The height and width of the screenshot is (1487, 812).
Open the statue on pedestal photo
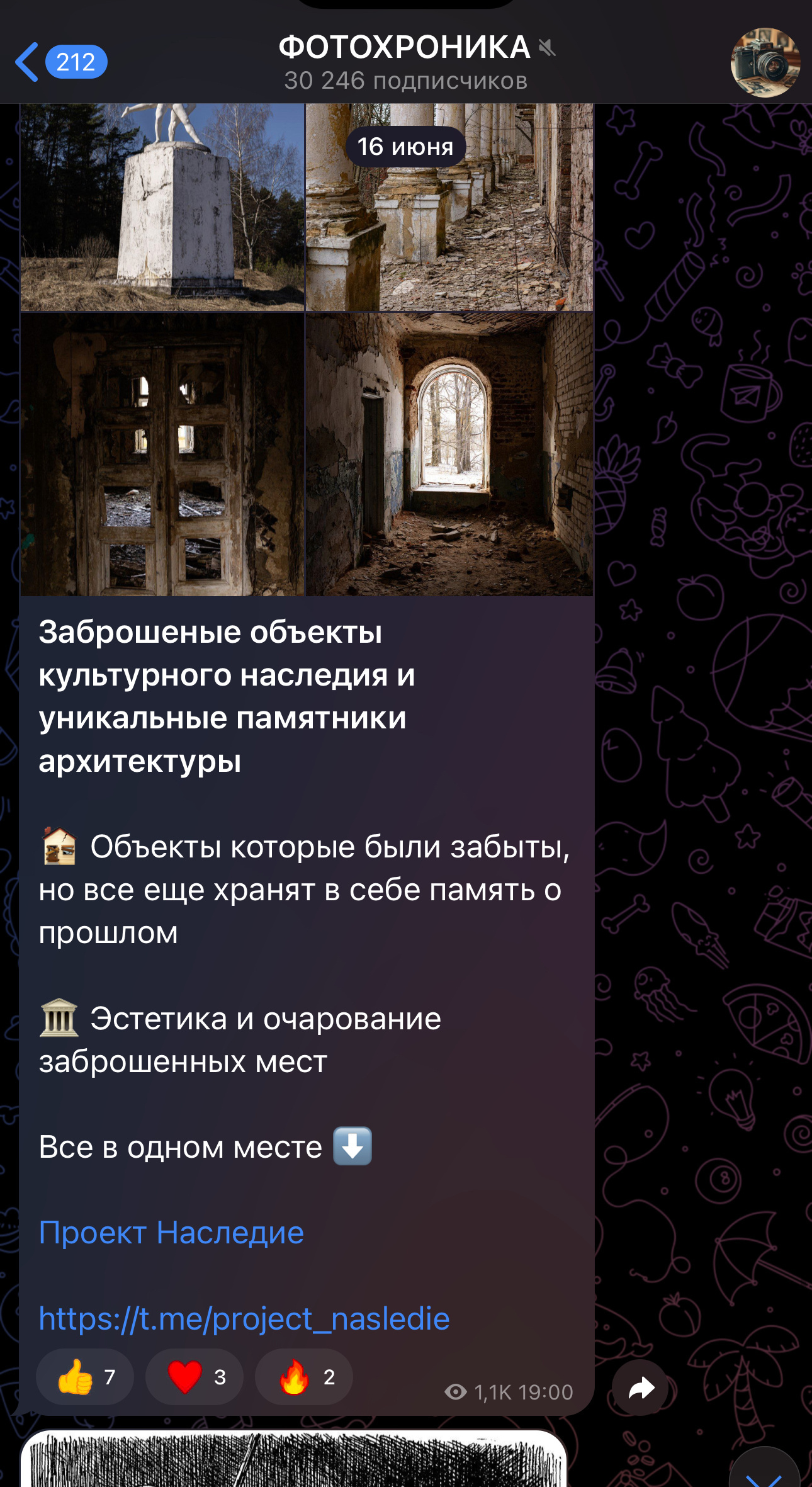162,207
